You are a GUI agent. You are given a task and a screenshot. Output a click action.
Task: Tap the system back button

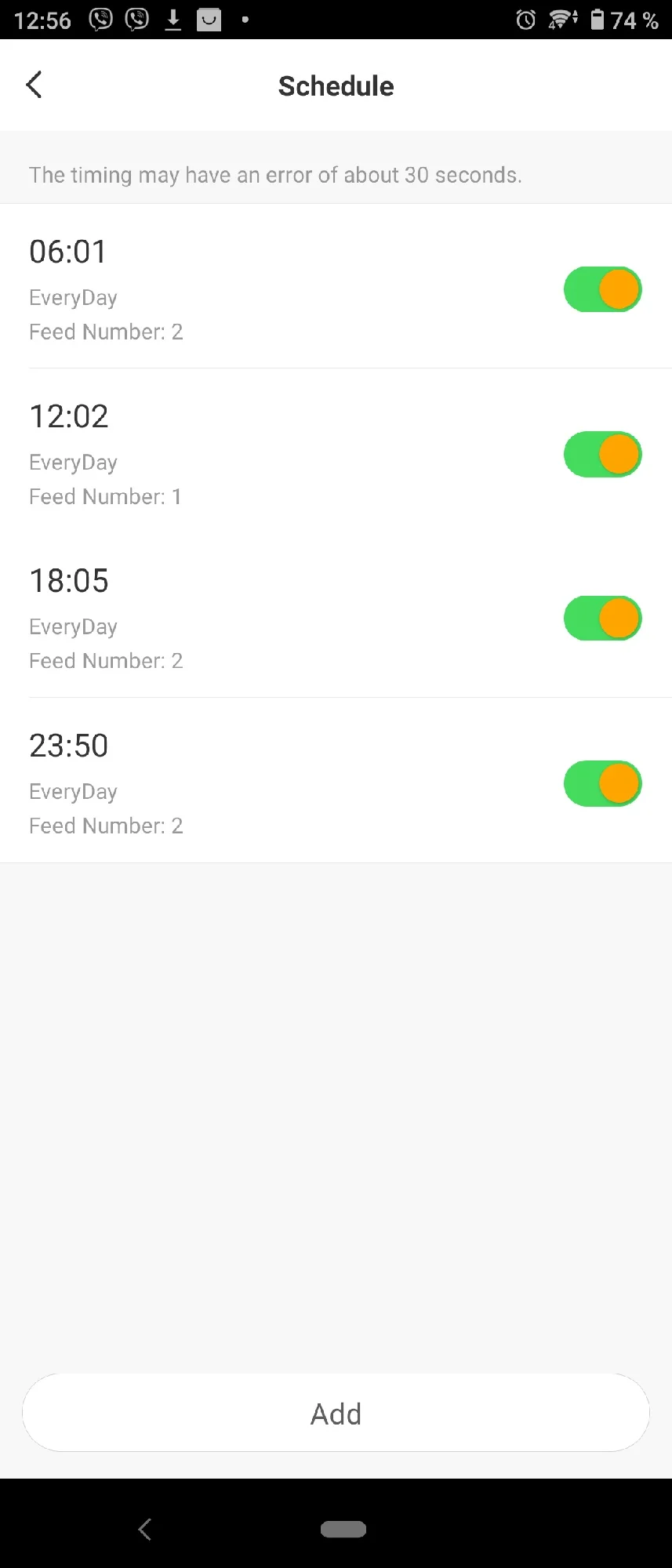pos(144,1529)
